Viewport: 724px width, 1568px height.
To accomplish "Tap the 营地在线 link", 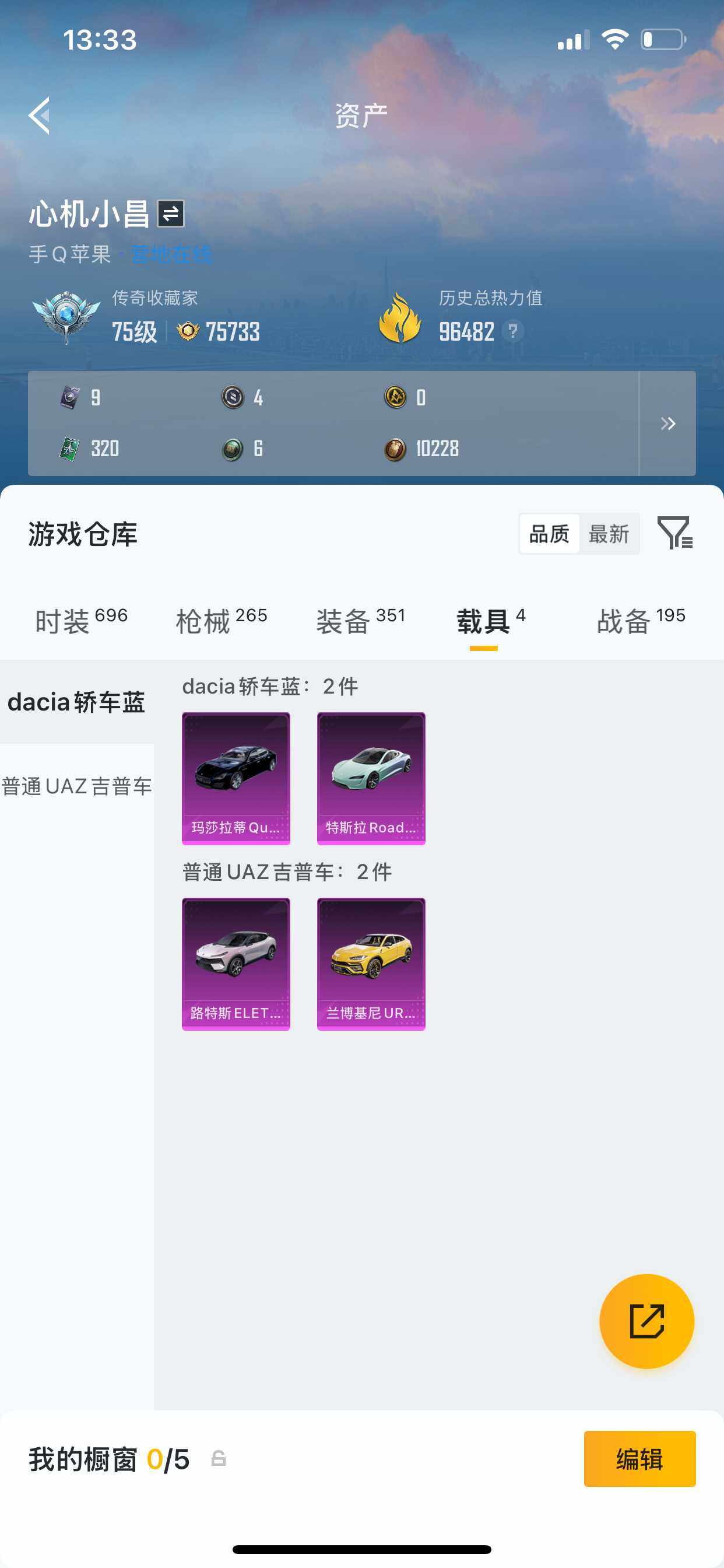I will (172, 256).
